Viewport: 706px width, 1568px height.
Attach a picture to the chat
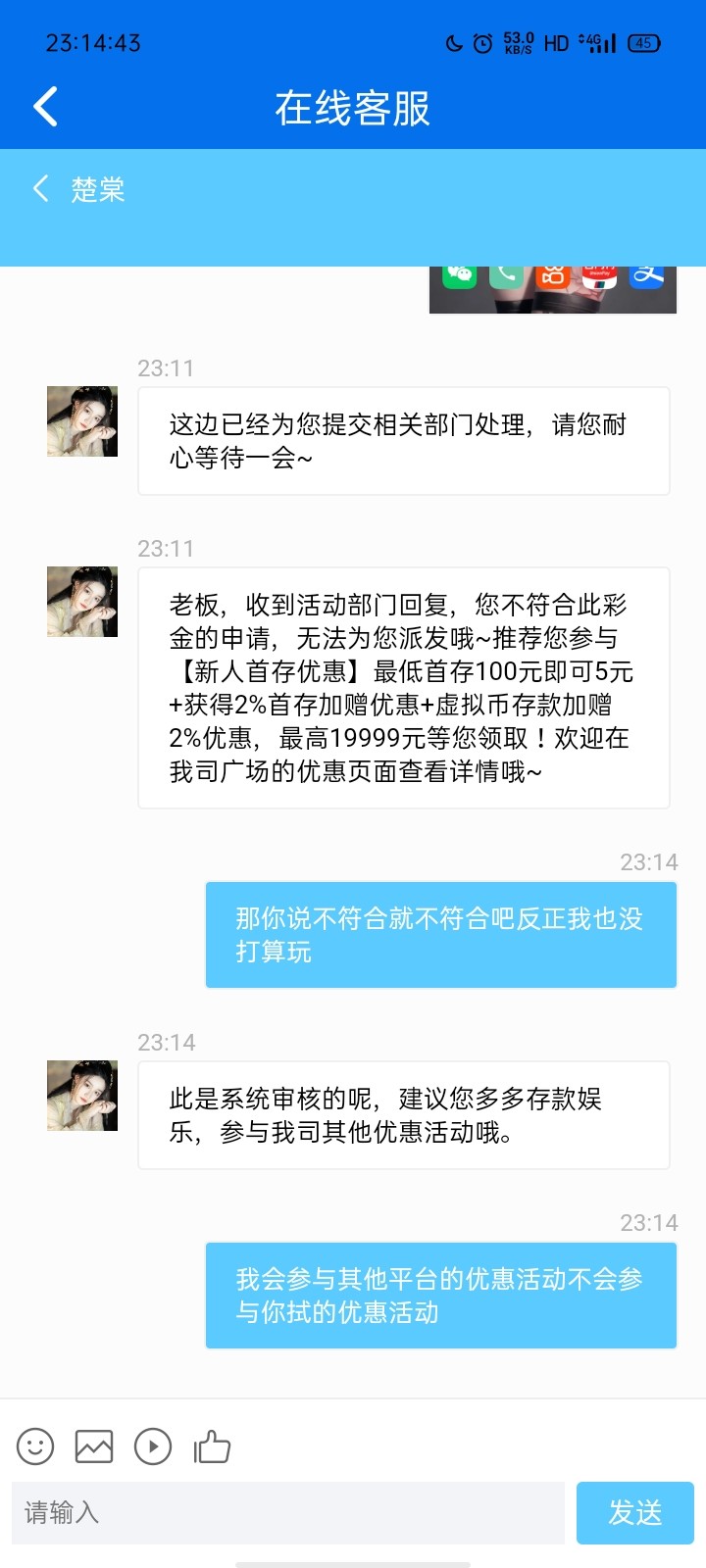[94, 1446]
